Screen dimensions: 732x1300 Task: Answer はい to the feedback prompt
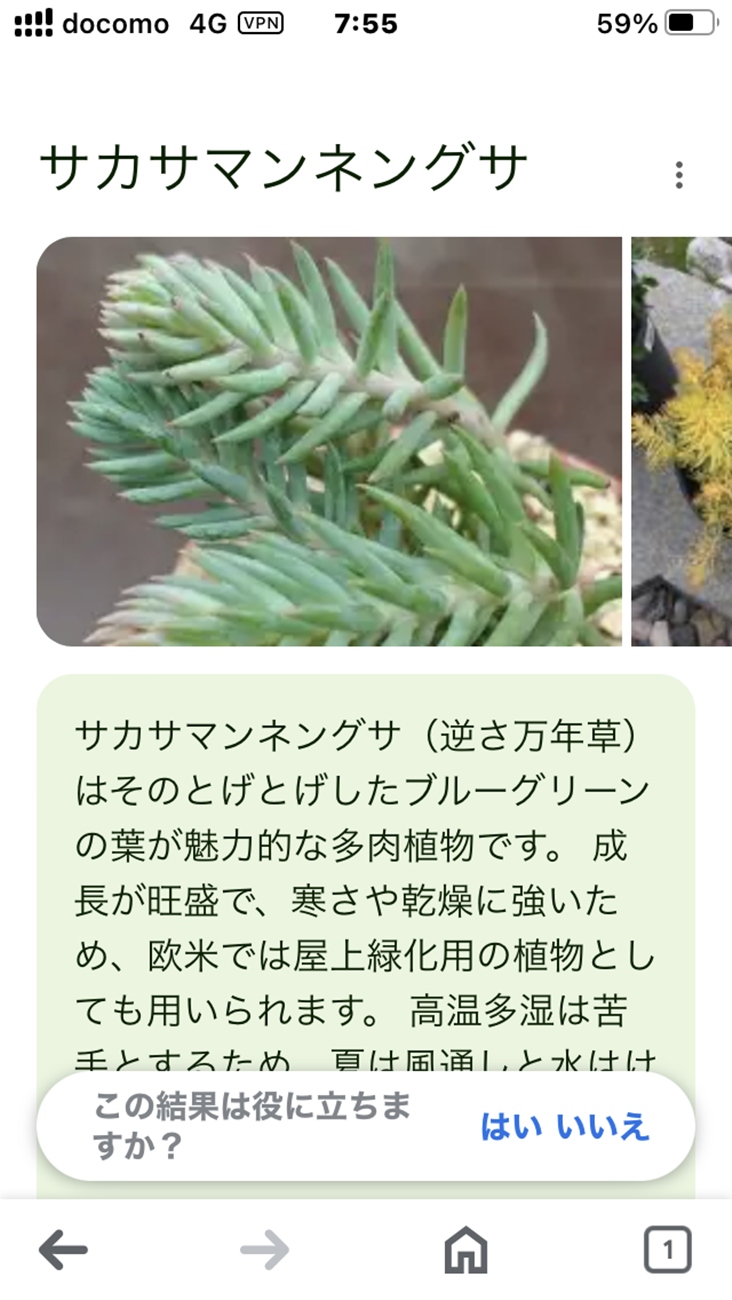pyautogui.click(x=512, y=1127)
